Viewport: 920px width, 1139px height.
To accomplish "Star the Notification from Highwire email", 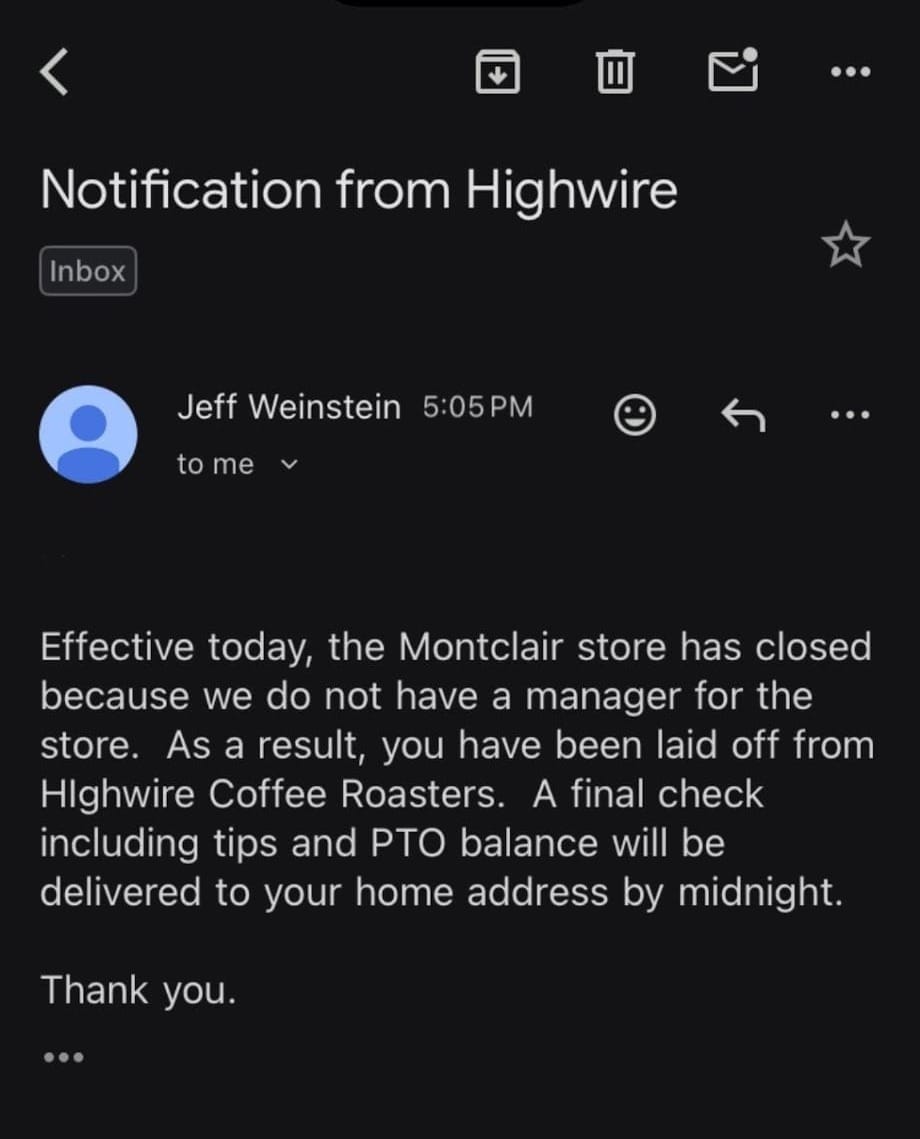I will point(846,247).
